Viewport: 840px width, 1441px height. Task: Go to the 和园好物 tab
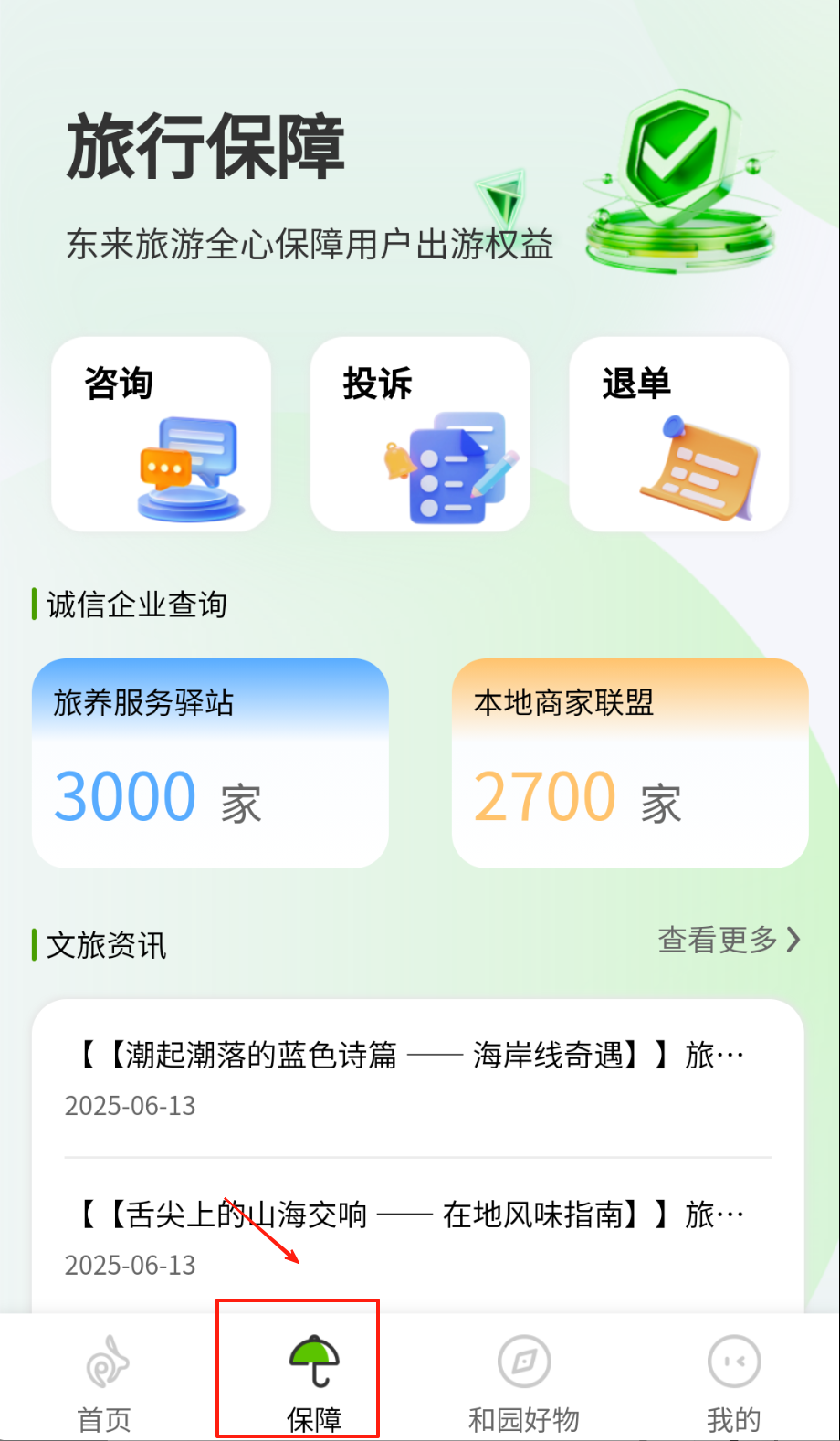(x=523, y=1381)
